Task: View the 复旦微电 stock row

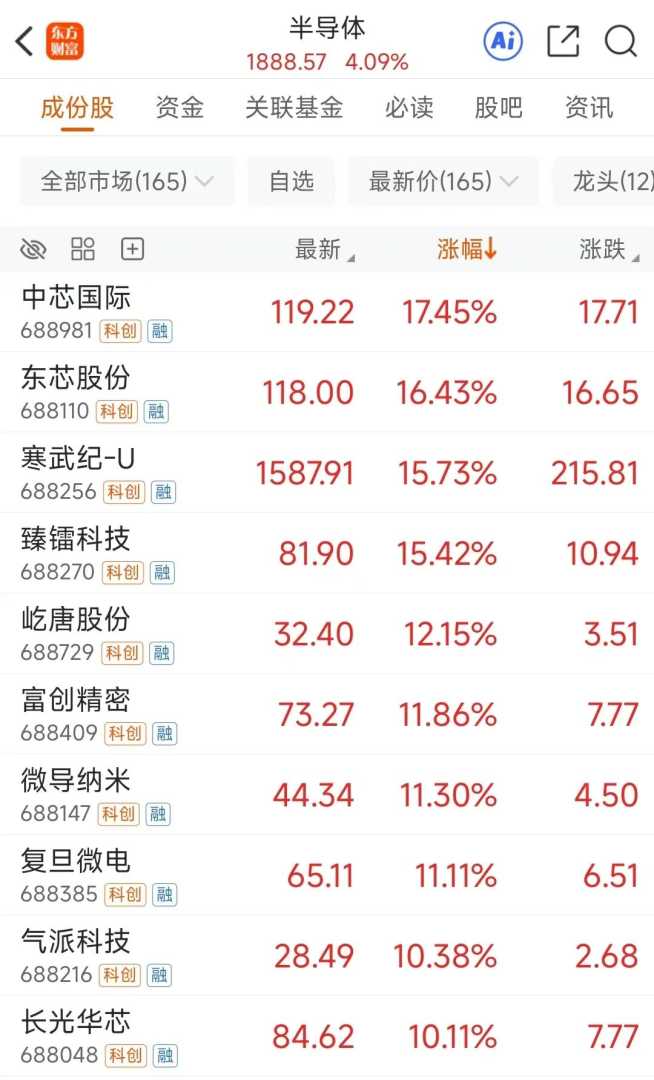Action: [76, 861]
